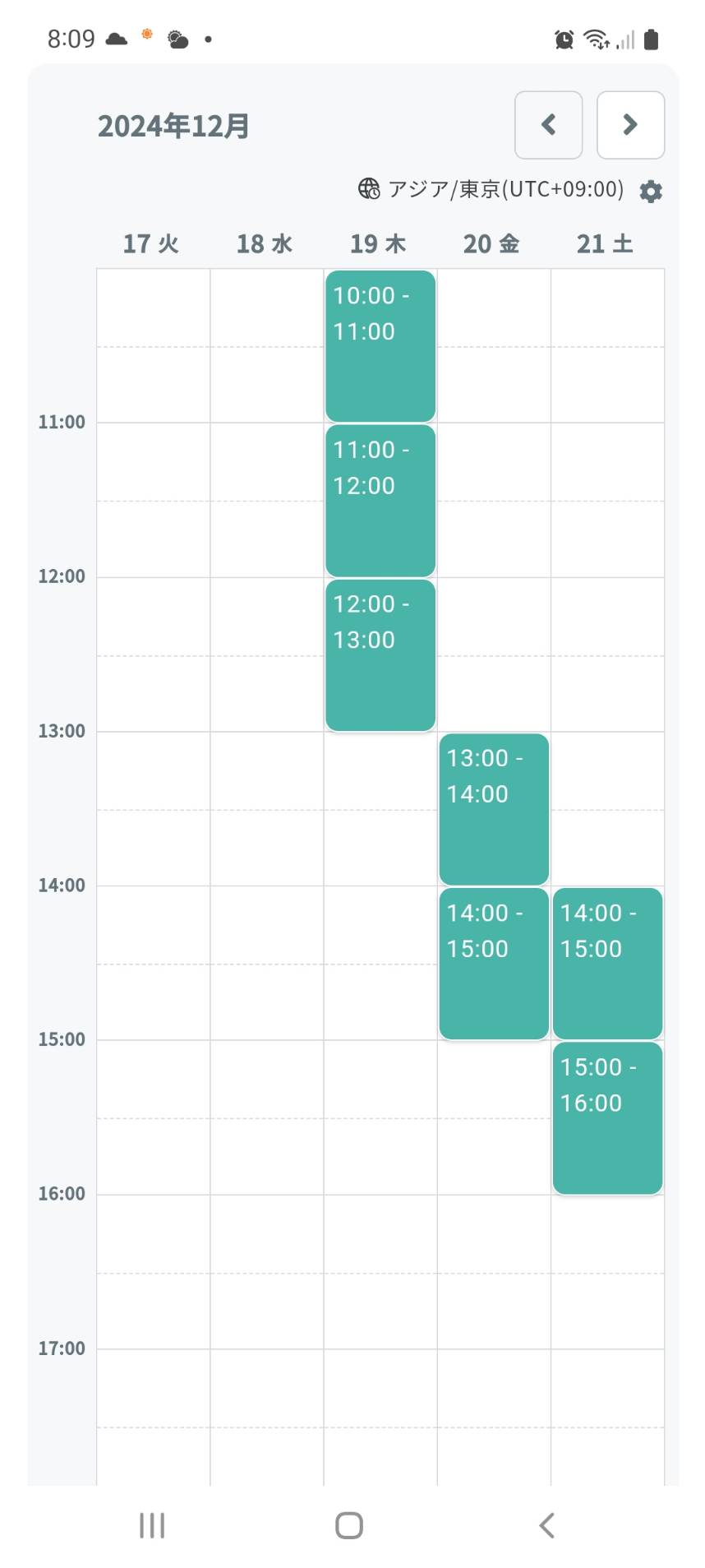705x1568 pixels.
Task: Select Saturday 21 slot 15:00 - 16:00
Action: point(607,1118)
